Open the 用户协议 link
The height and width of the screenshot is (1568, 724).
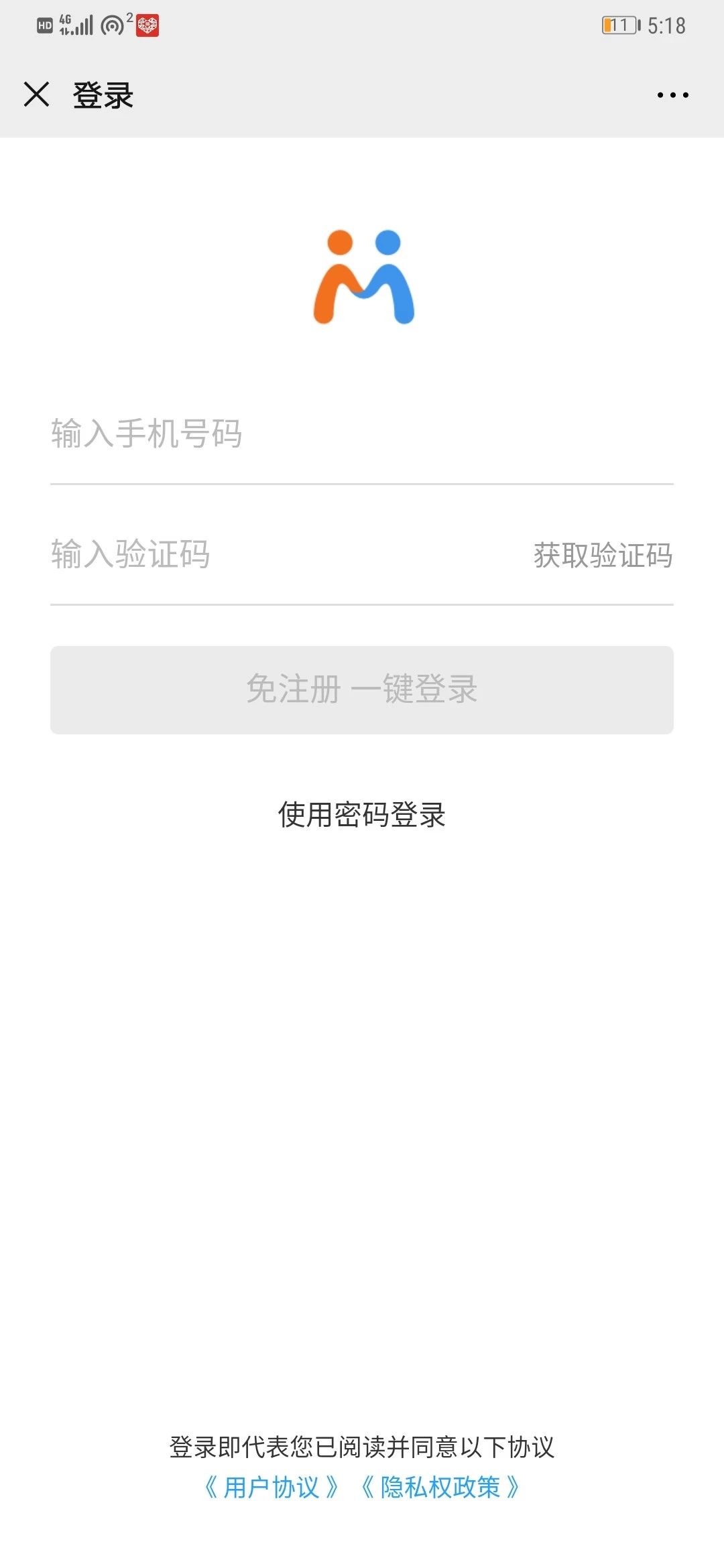[x=271, y=1487]
